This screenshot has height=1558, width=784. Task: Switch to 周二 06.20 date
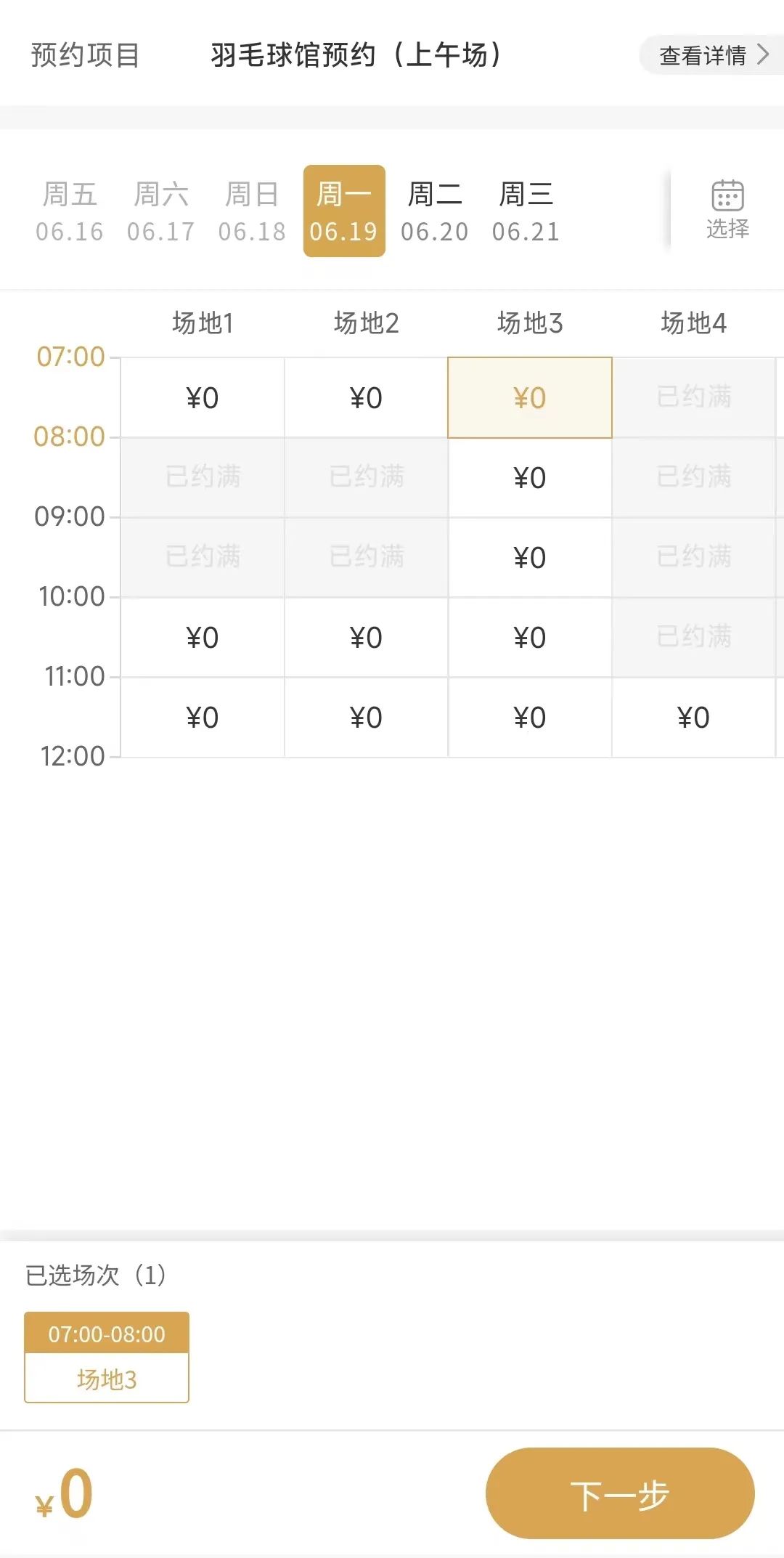click(x=435, y=211)
